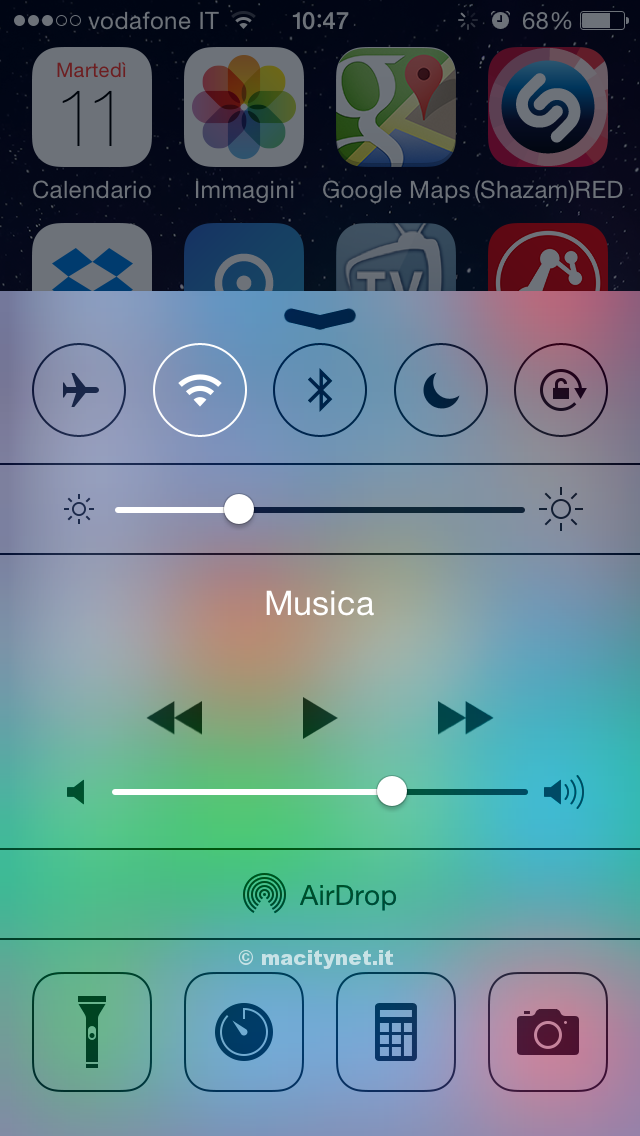This screenshot has height=1136, width=640.
Task: Close Control Center with the chevron handle
Action: coord(320,317)
